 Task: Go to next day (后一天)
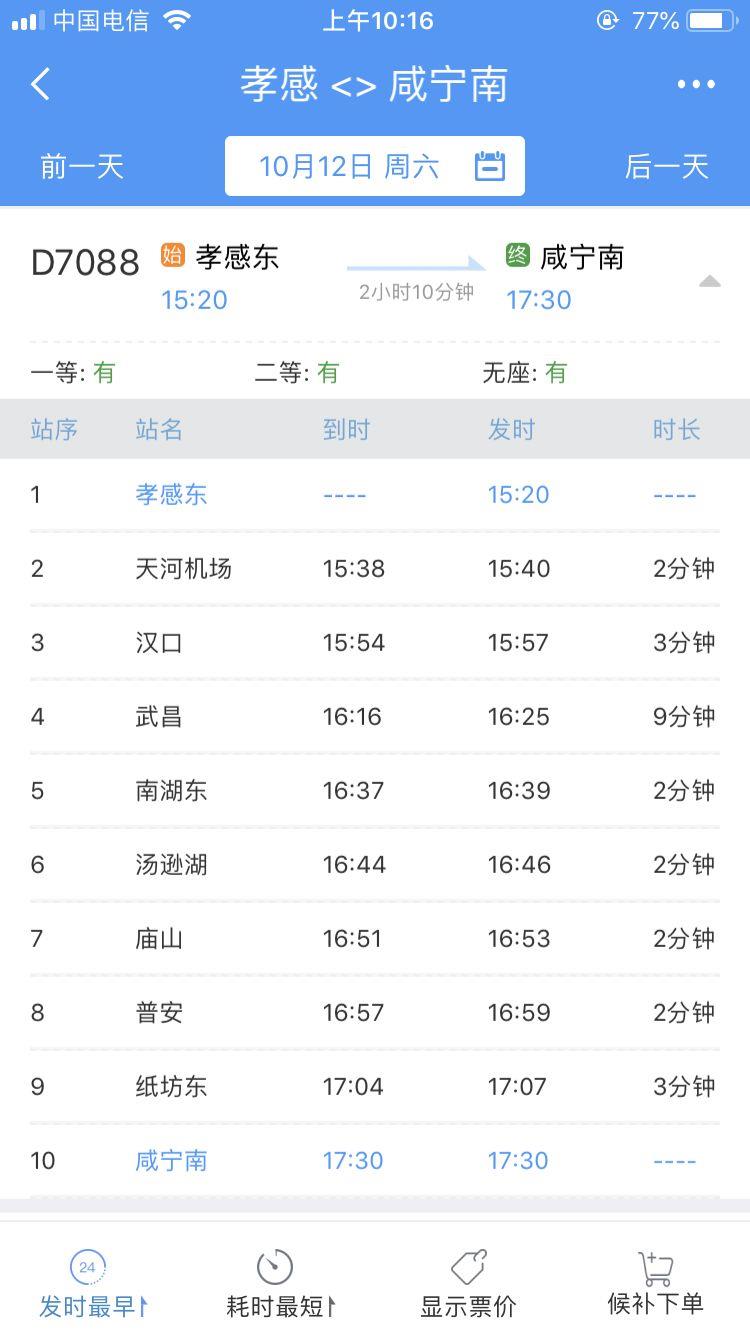pos(666,166)
